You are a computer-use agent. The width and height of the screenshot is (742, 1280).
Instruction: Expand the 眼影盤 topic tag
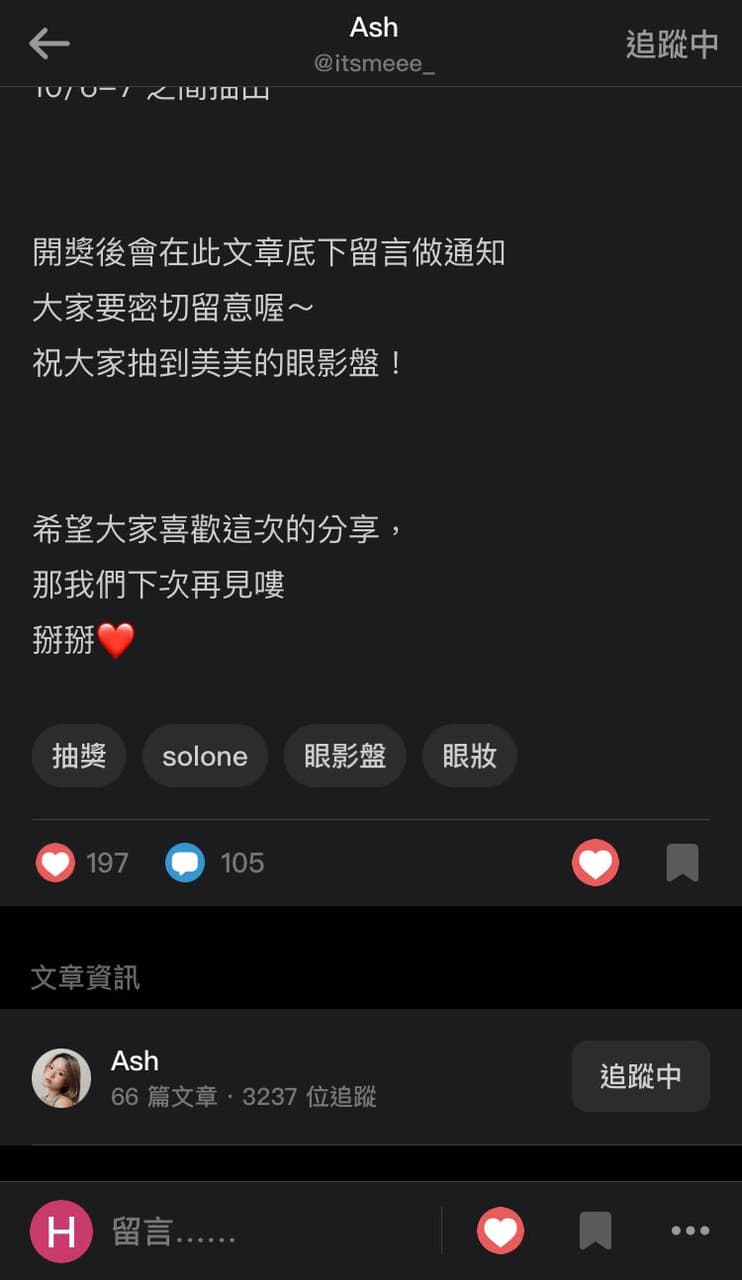click(345, 757)
